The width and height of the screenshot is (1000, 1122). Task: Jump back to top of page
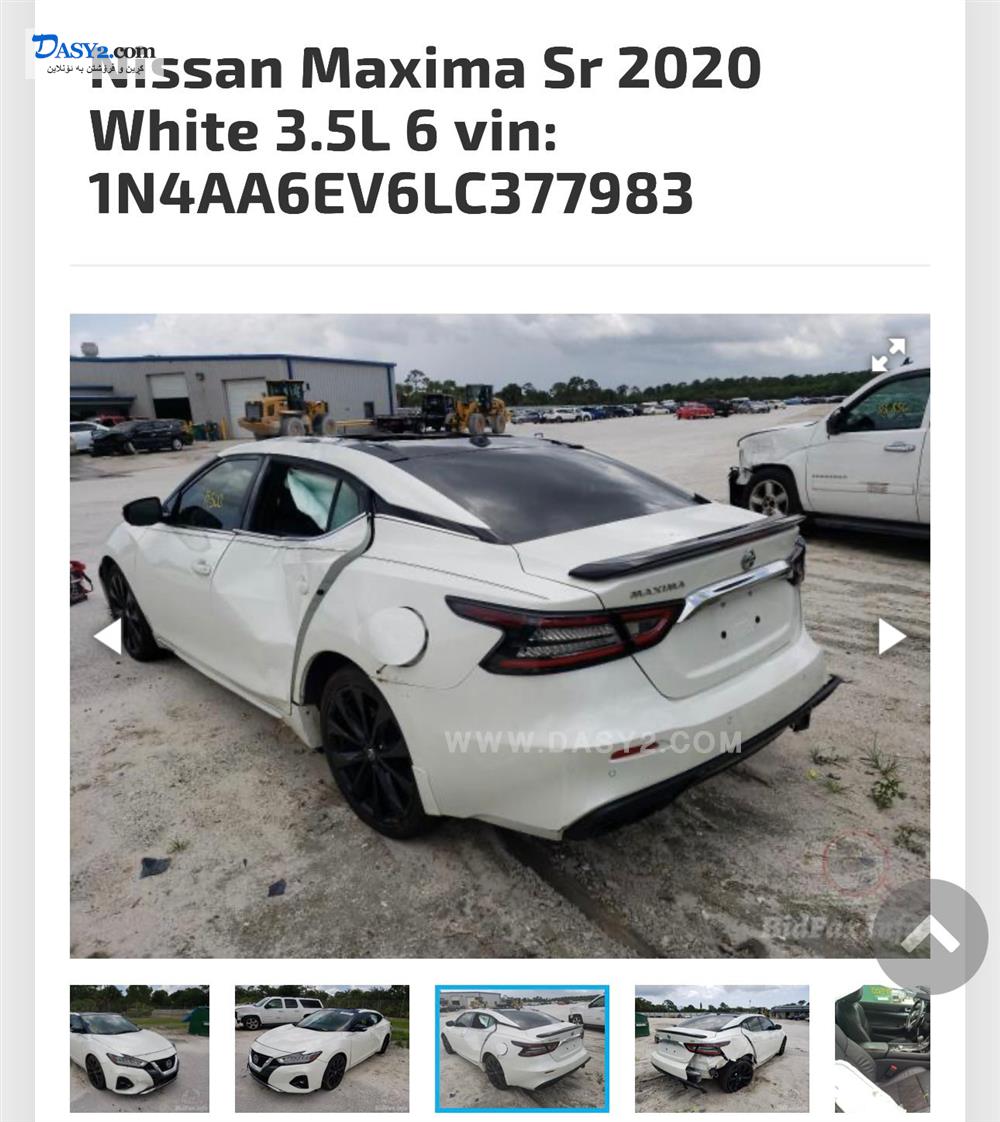coord(930,936)
